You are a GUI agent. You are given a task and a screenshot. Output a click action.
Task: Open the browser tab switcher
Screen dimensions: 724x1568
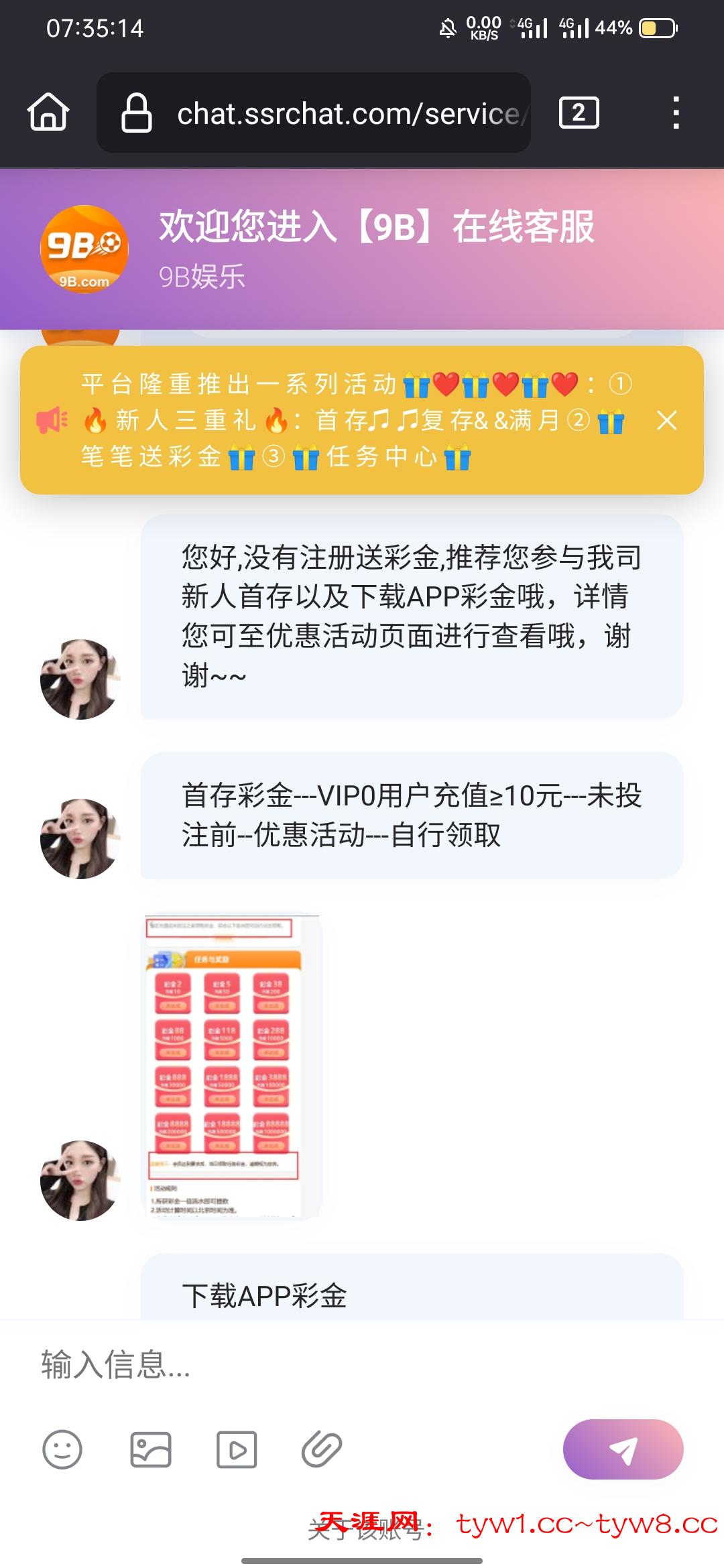(x=579, y=113)
